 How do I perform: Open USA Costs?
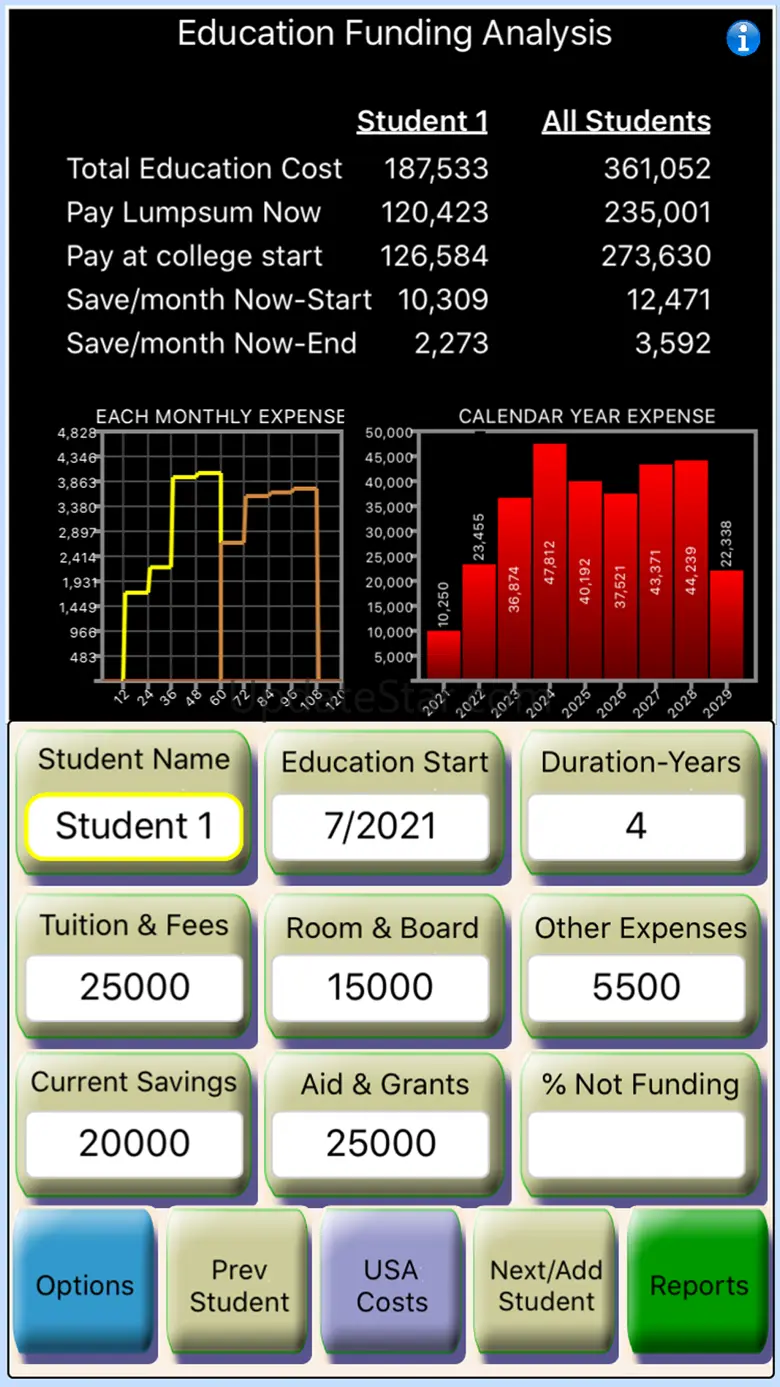pos(391,1286)
